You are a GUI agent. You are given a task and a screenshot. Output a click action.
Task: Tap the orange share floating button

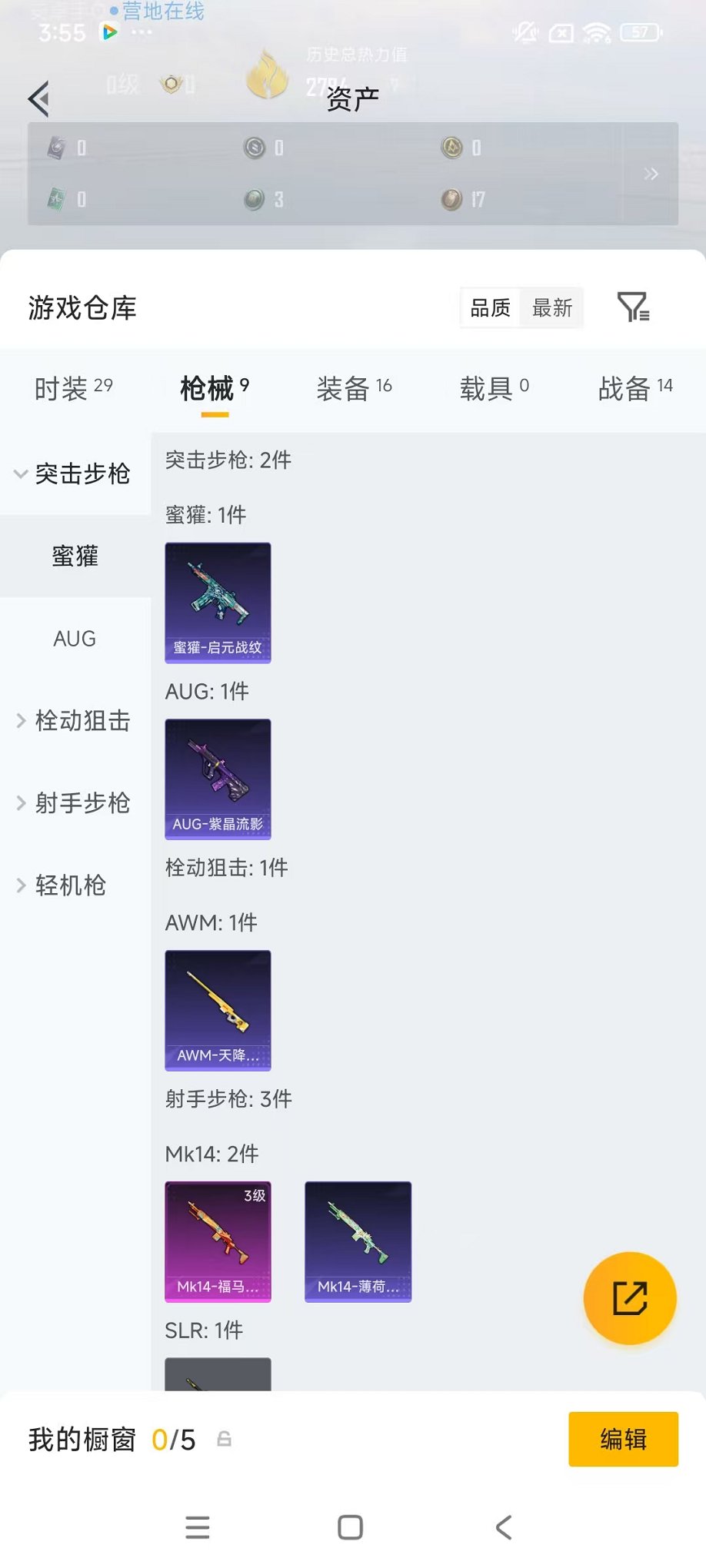click(x=630, y=1298)
